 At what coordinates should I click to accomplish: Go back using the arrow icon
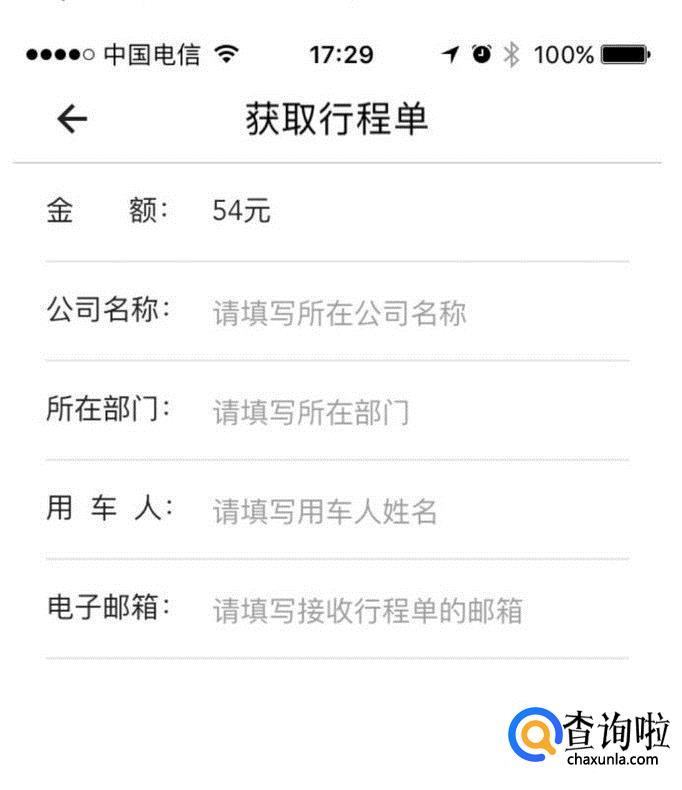click(72, 119)
